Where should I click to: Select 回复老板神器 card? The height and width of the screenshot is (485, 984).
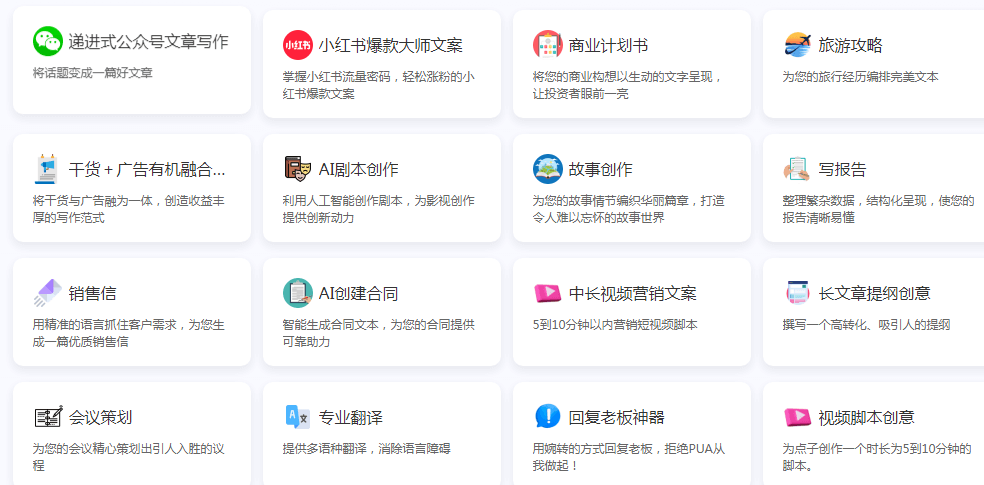[x=631, y=434]
